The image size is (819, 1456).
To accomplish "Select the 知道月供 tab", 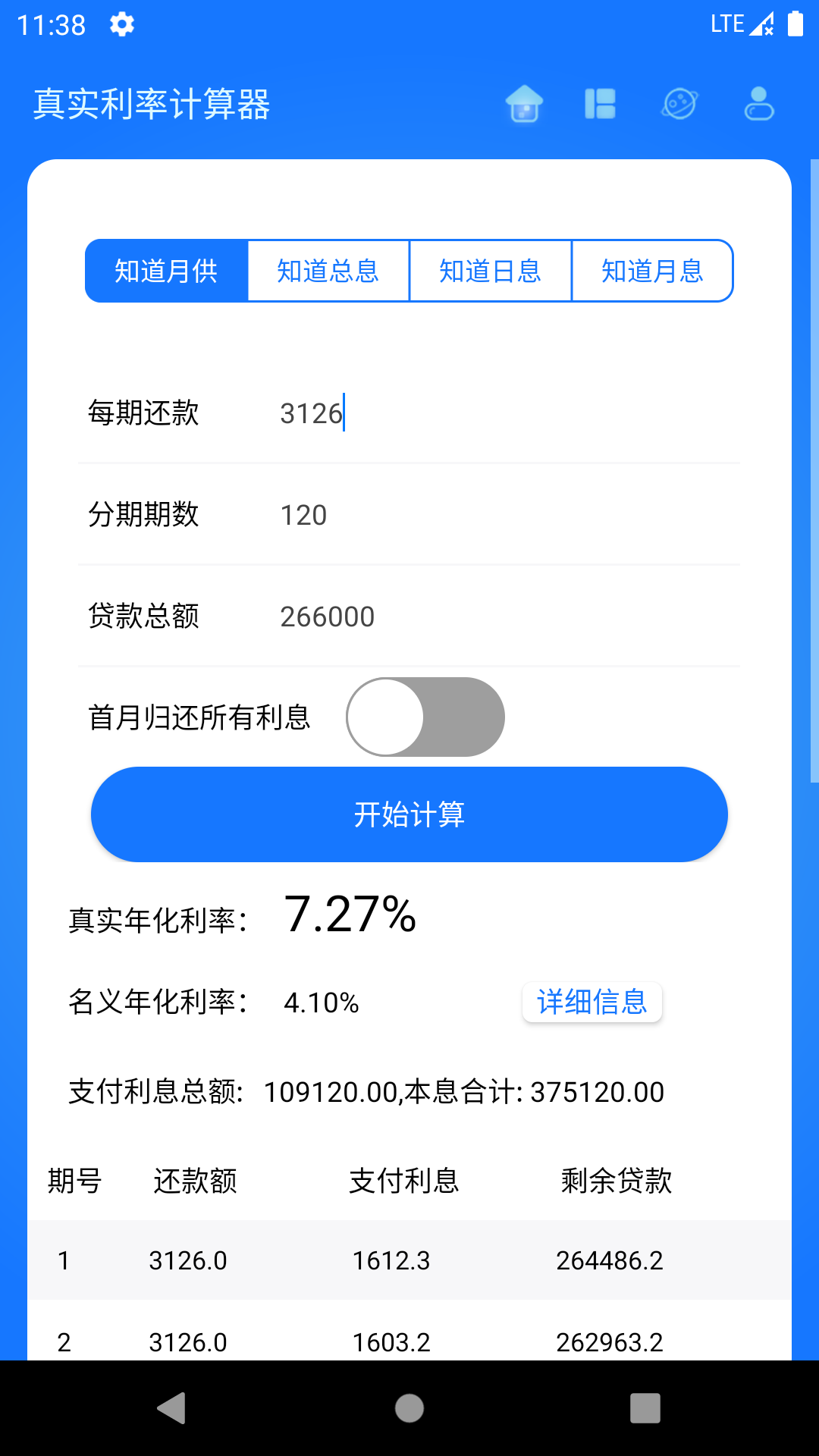I will point(166,271).
